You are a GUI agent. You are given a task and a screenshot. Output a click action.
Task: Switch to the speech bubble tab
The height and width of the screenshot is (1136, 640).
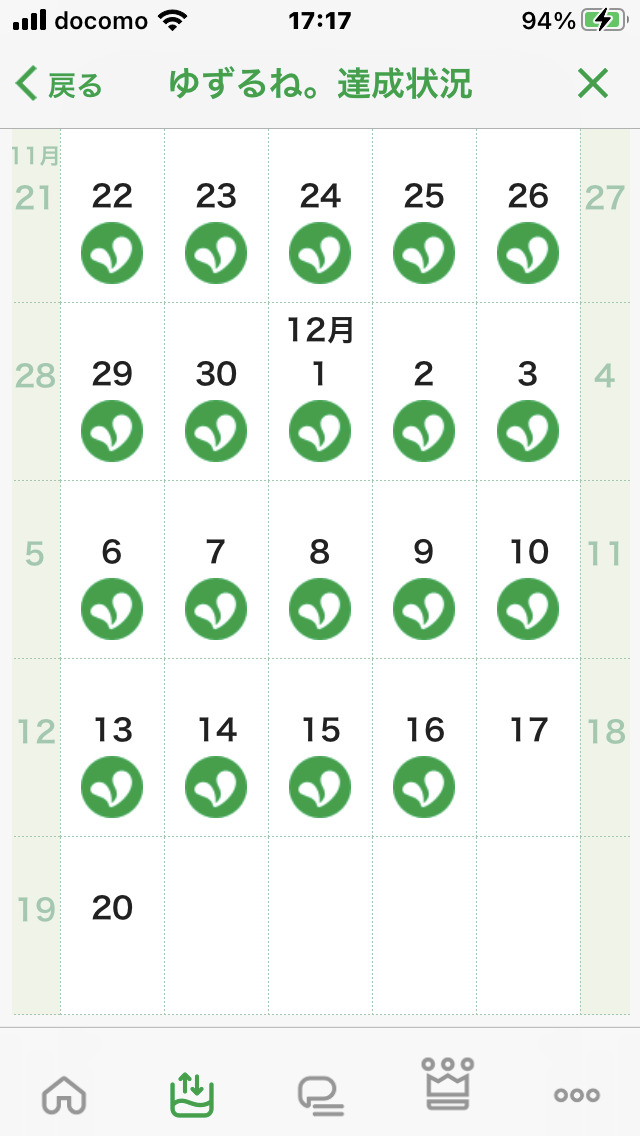point(321,1096)
